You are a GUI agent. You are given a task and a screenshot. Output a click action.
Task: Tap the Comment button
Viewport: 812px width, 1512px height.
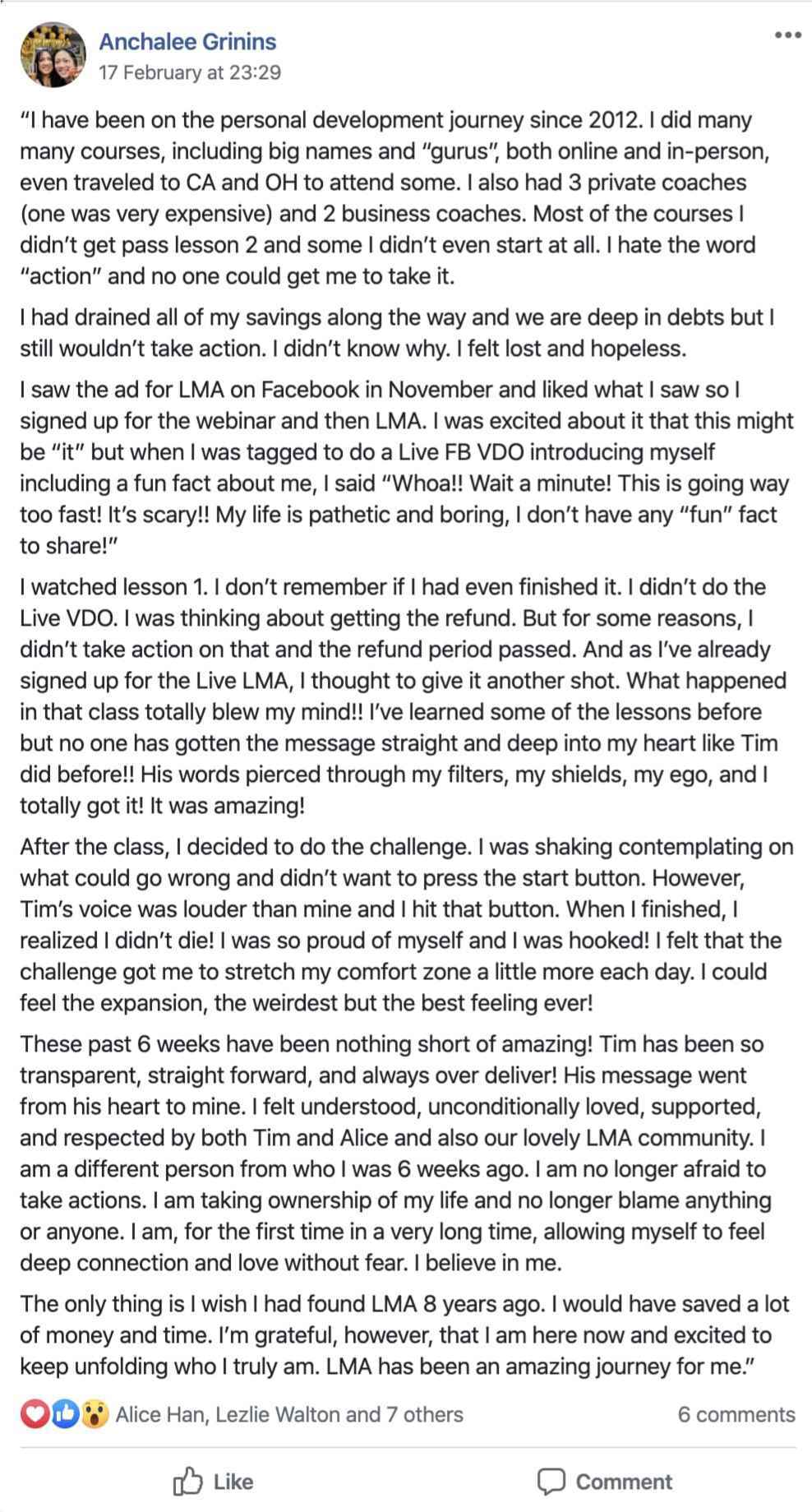click(605, 1482)
